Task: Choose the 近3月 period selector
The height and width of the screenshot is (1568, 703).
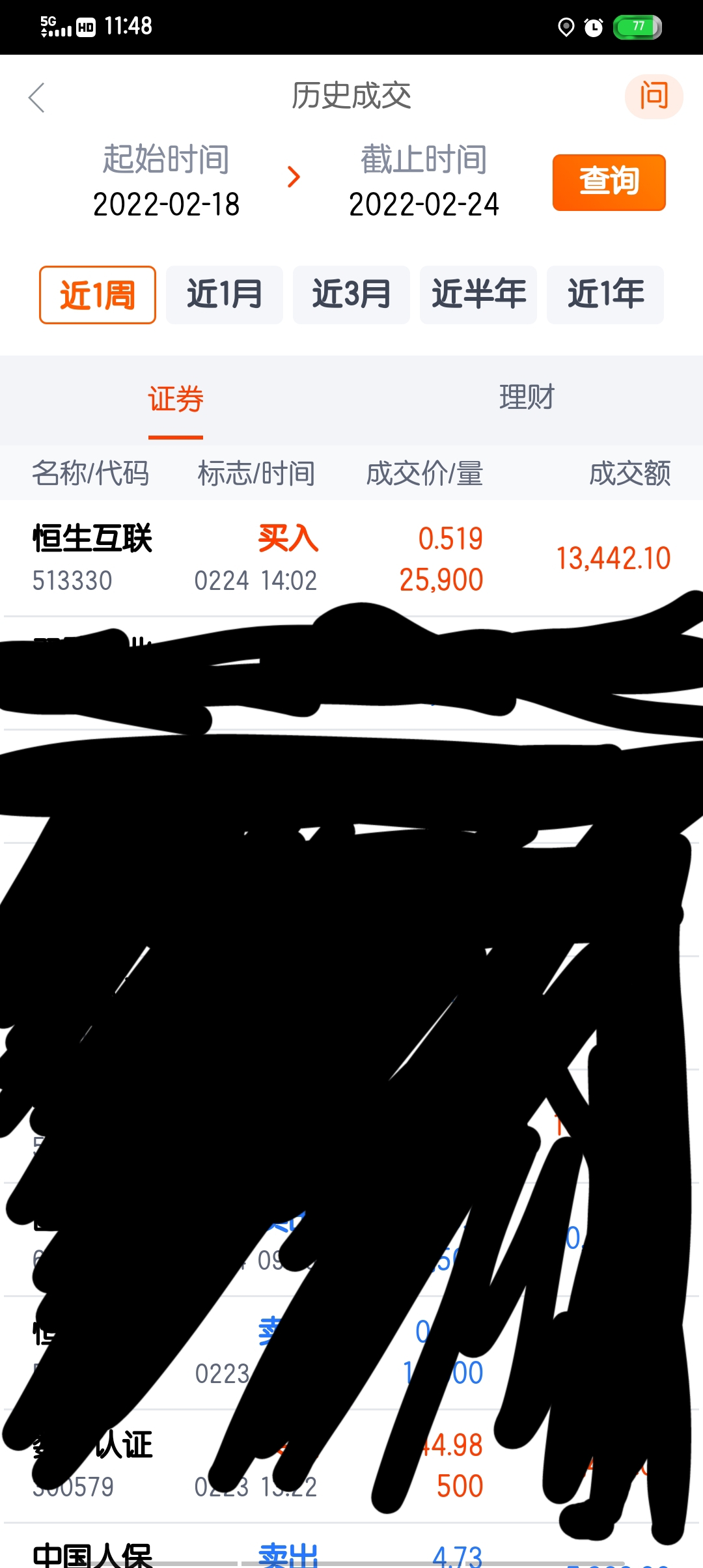Action: coord(351,294)
